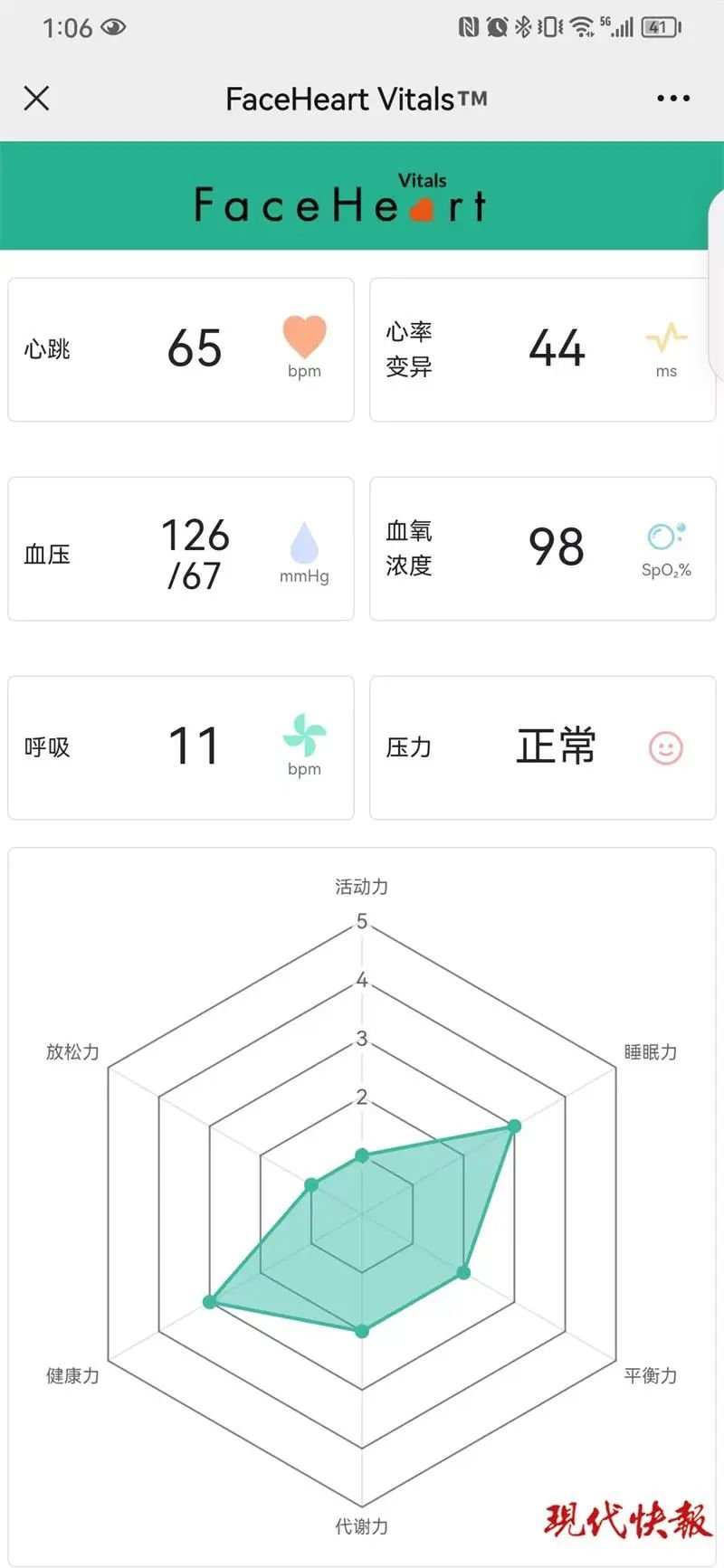The width and height of the screenshot is (724, 1568).
Task: Tap the SpO₂% bubbles icon on 血氧浓度 card
Action: (x=663, y=536)
